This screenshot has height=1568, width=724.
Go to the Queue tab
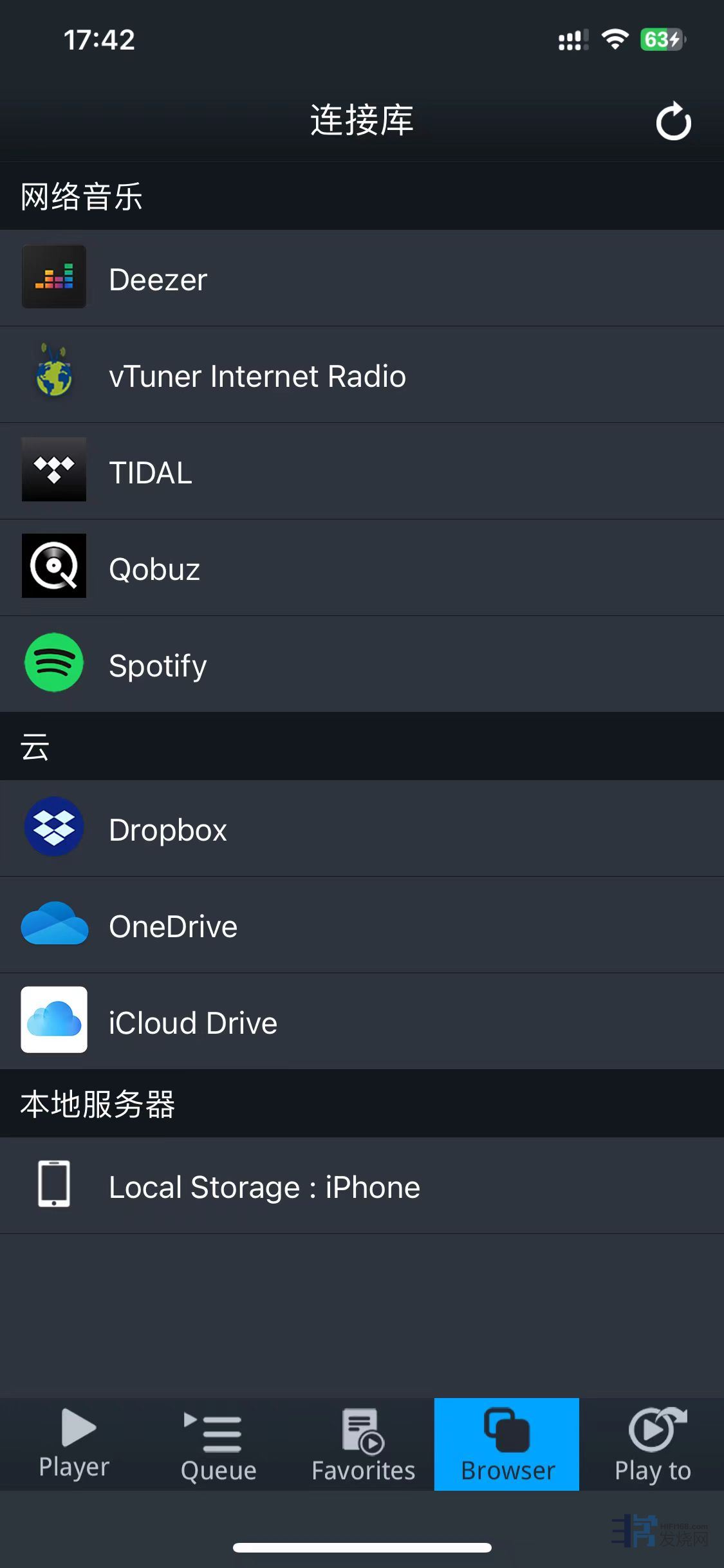pos(219,1444)
